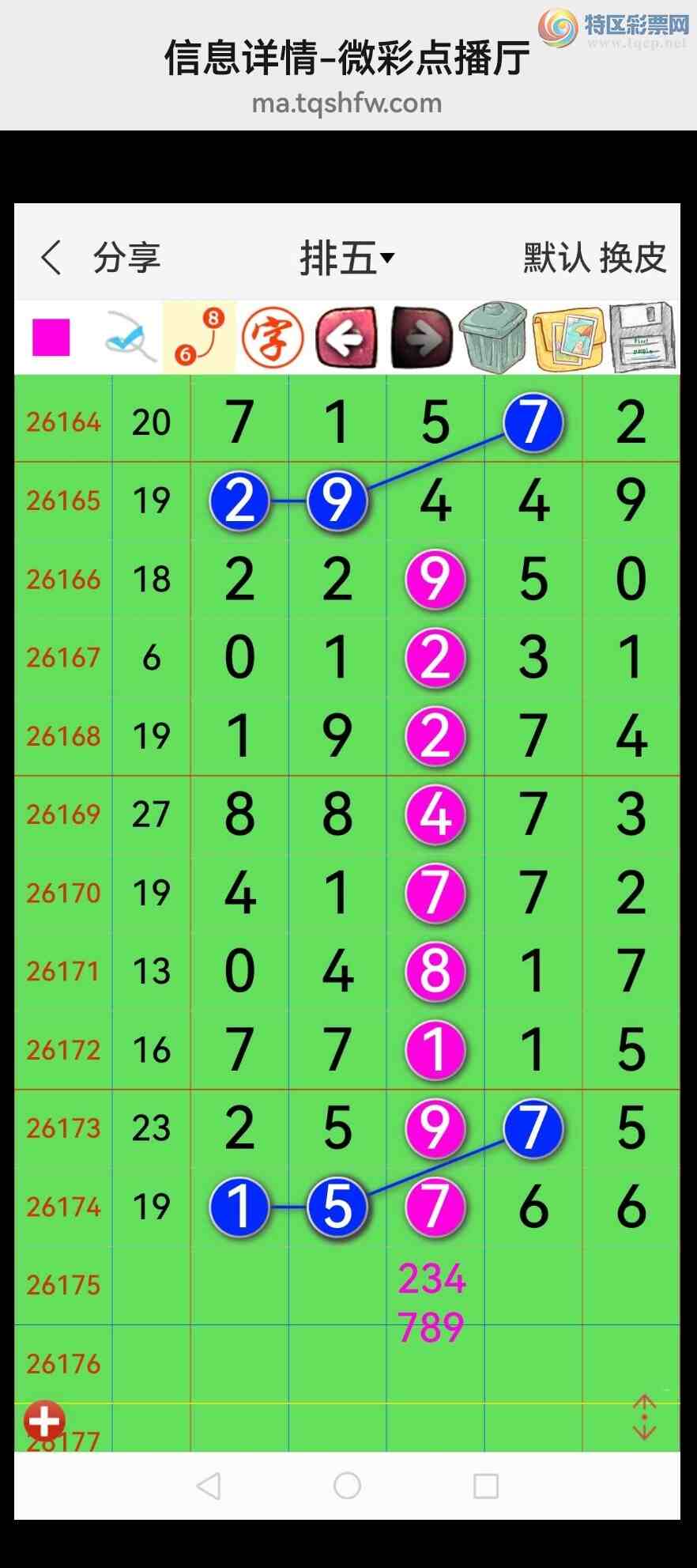Tap the up-down arrows expand icon
Image resolution: width=697 pixels, height=1568 pixels.
(645, 1417)
